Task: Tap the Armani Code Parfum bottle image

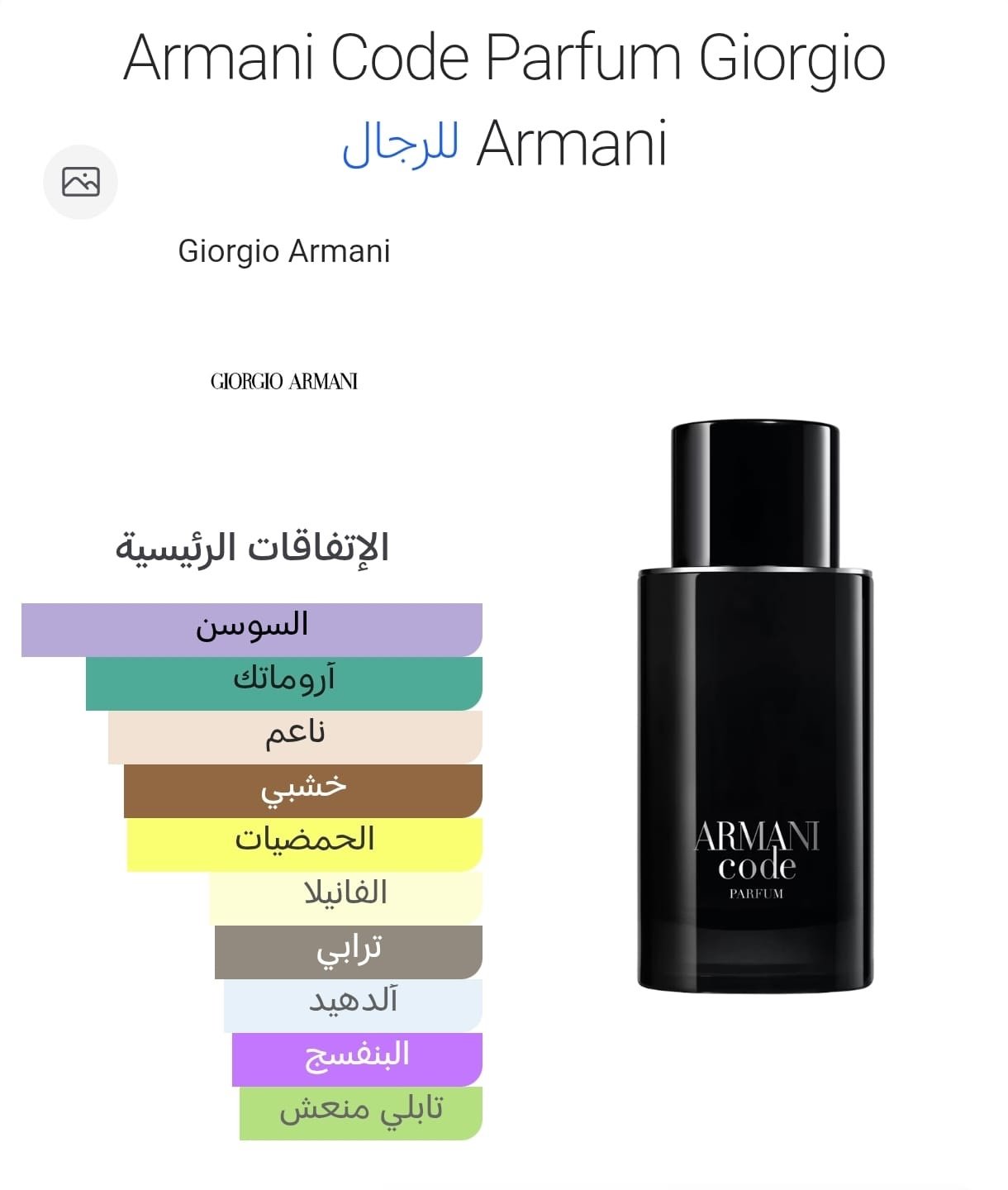Action: coord(755,707)
